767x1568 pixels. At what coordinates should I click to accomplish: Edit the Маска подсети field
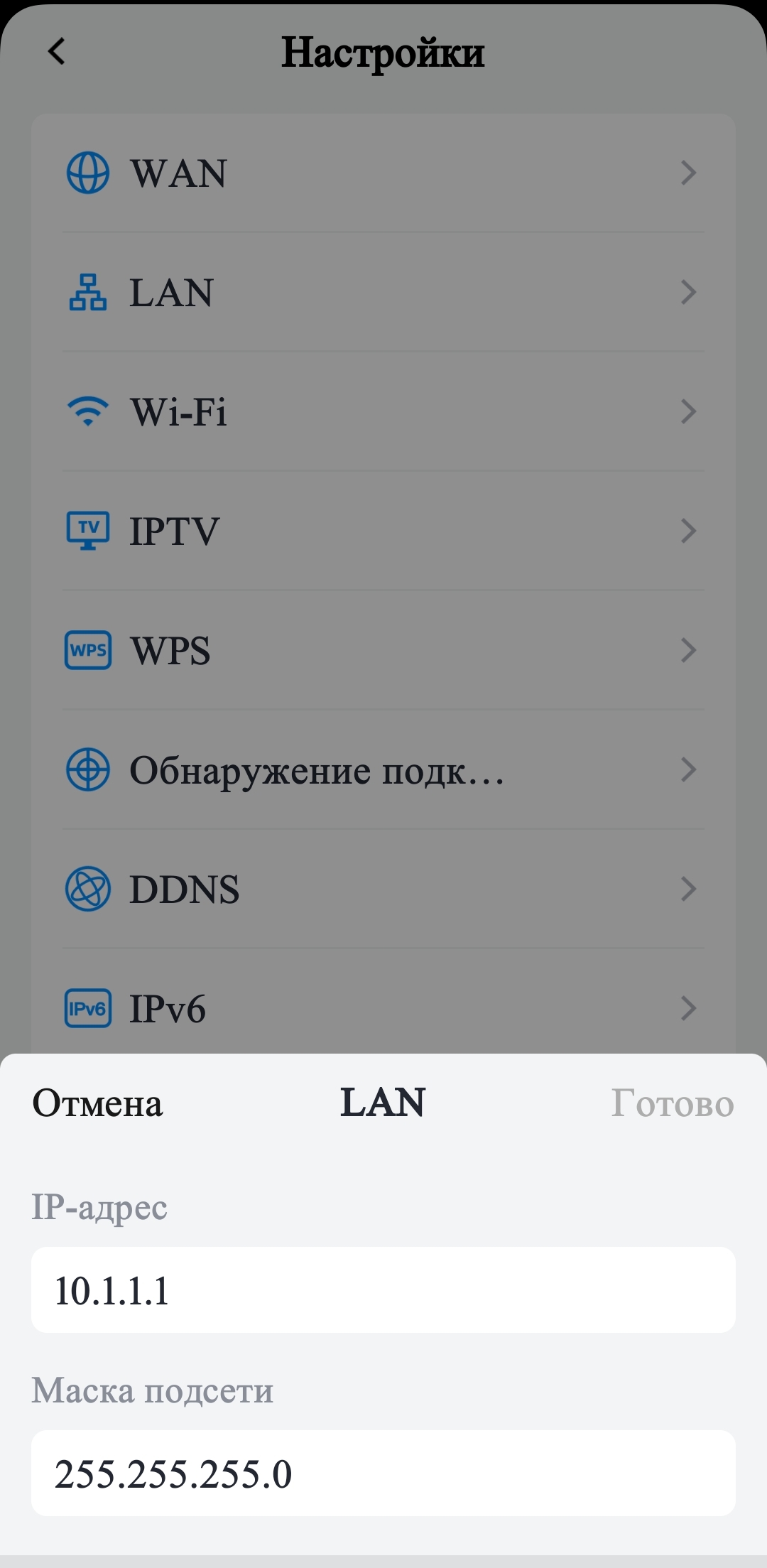pos(383,1473)
